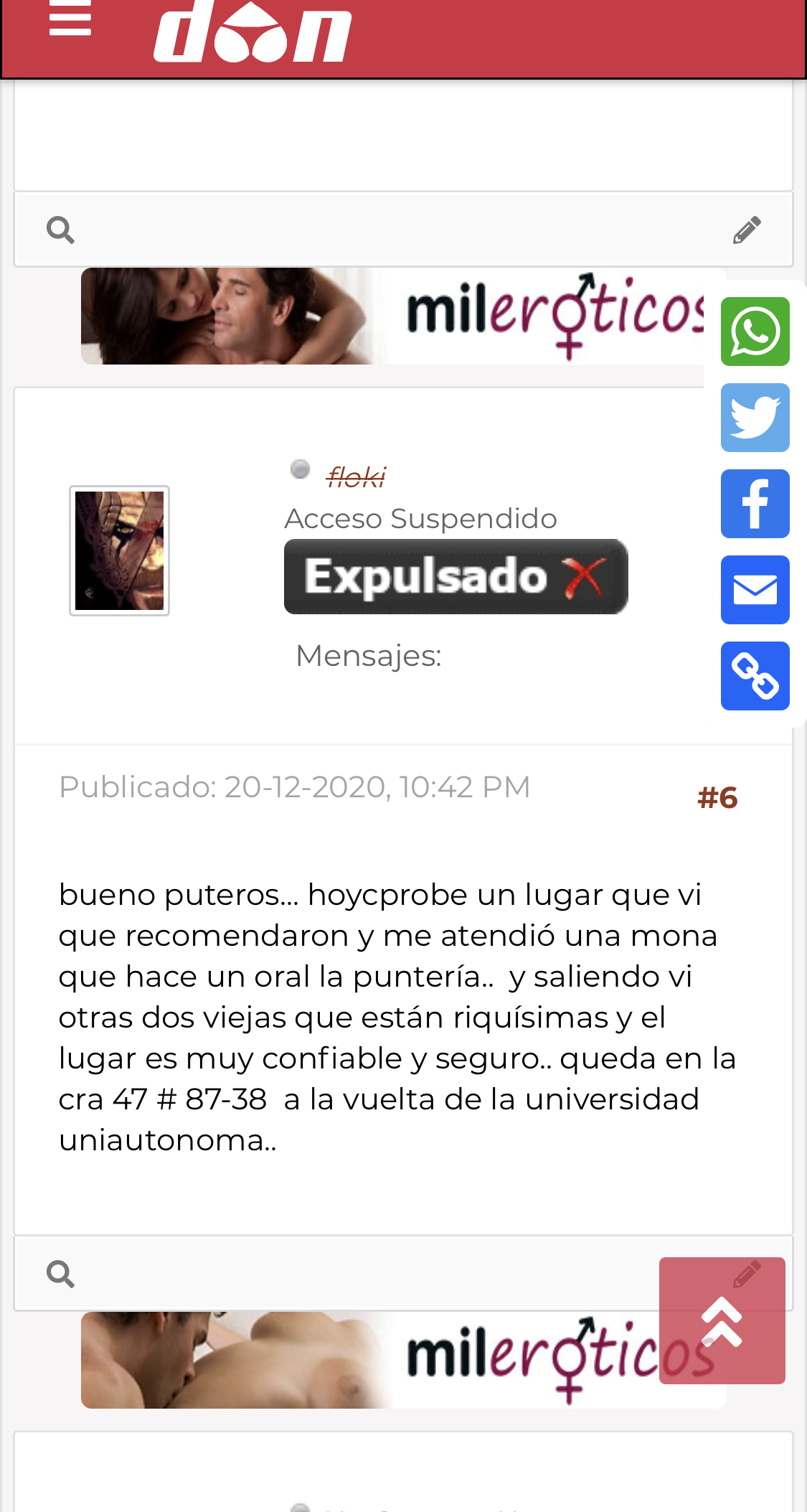Open the doon site logo
The height and width of the screenshot is (1512, 807).
(x=253, y=32)
